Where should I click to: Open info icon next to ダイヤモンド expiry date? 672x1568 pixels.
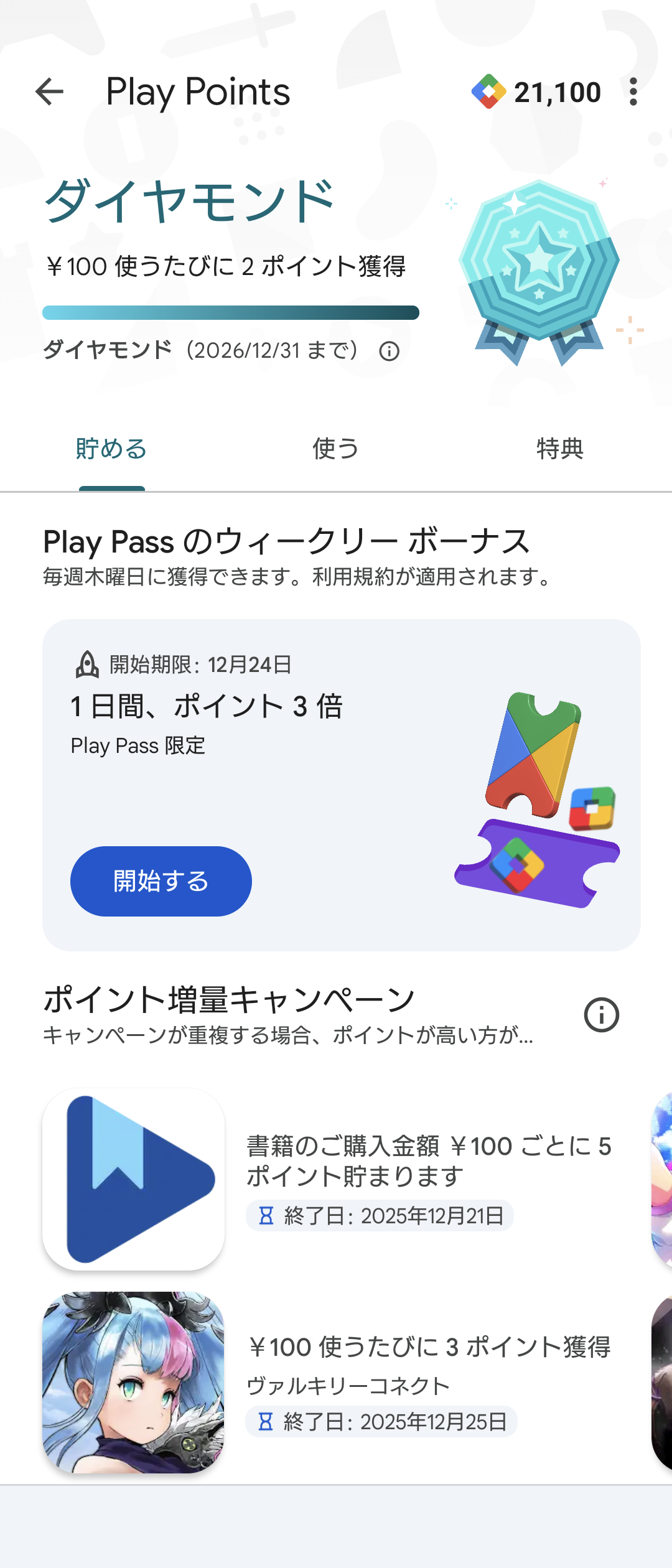coord(390,352)
